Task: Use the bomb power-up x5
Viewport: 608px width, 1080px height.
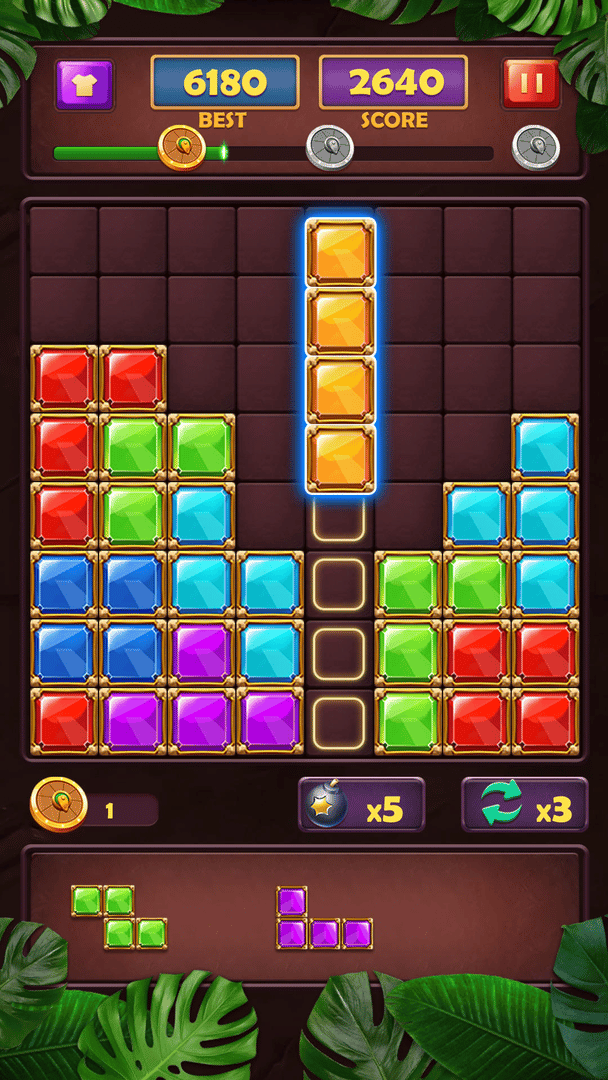Action: click(x=361, y=805)
